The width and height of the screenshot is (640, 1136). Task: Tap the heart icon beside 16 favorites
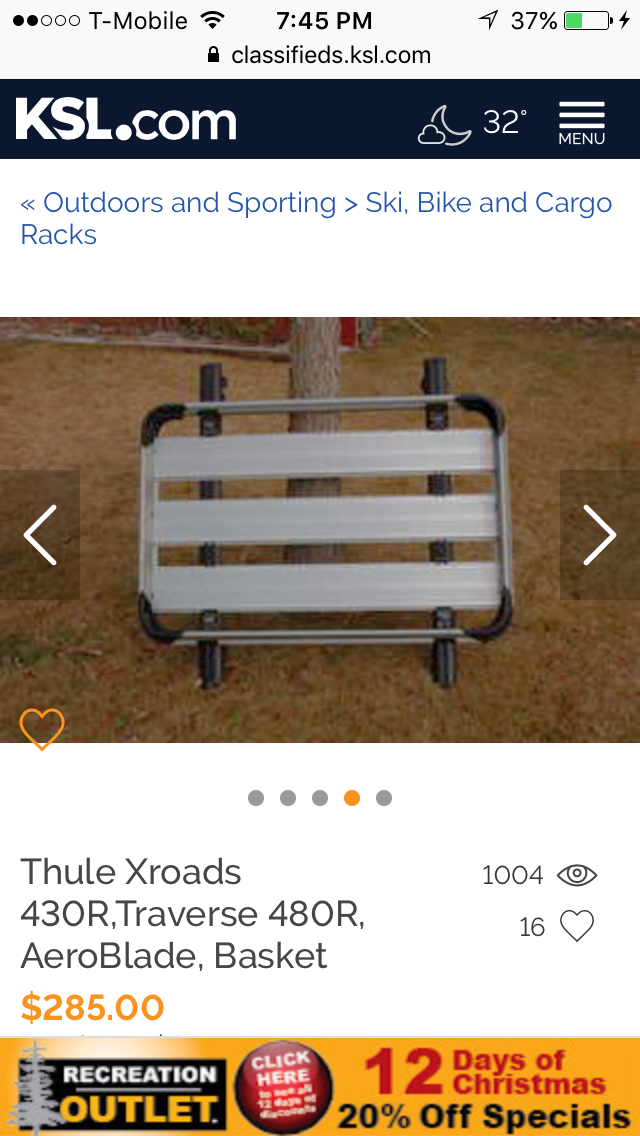pyautogui.click(x=577, y=926)
